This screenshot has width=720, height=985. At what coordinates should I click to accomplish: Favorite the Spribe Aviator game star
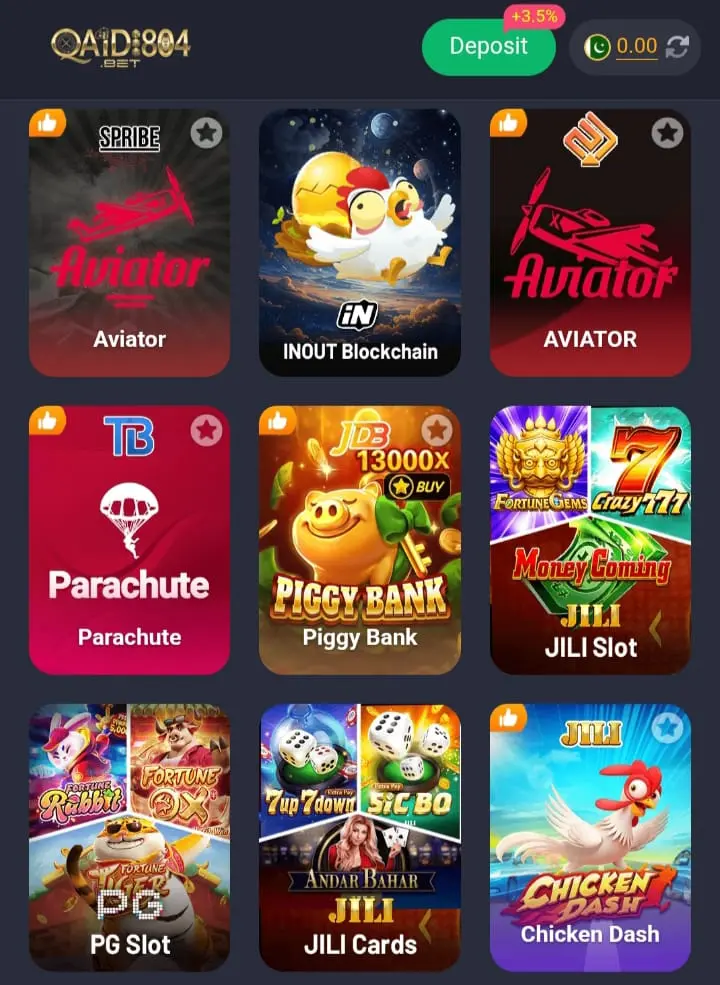pyautogui.click(x=206, y=133)
